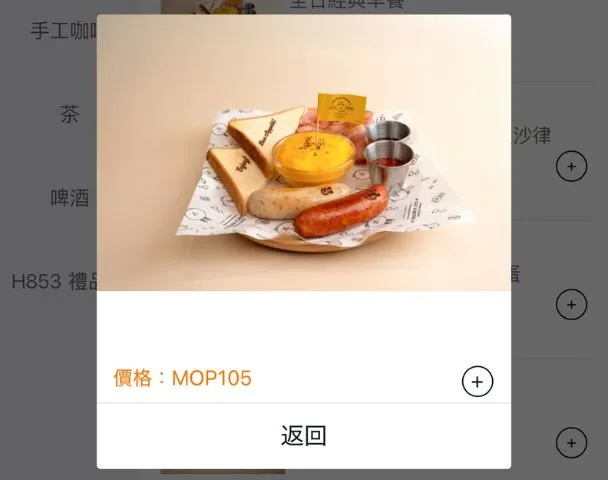Add the MOP105 item with plus icon
The width and height of the screenshot is (608, 480).
pos(477,381)
